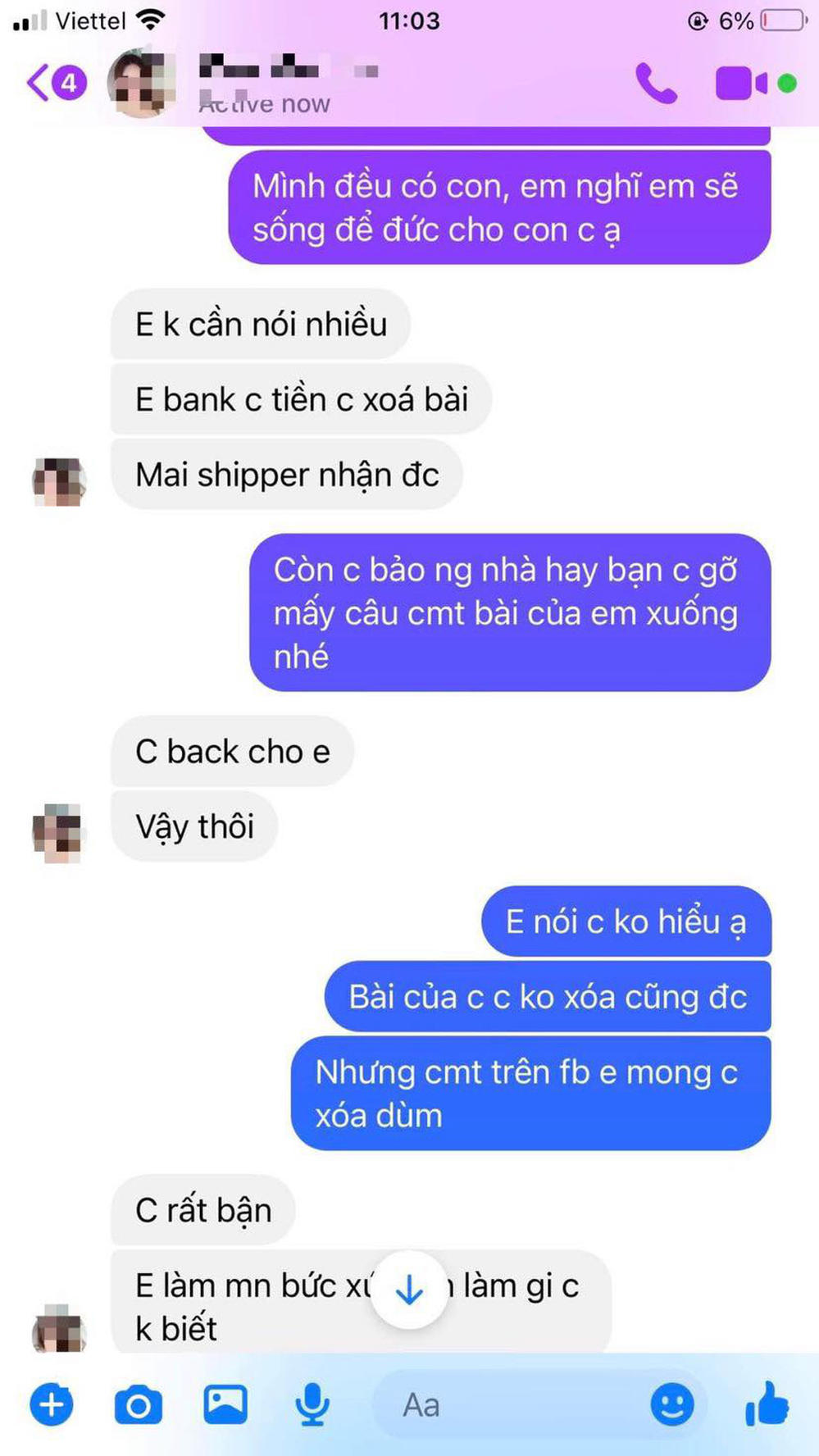Record a voice message
Screen dimensions: 819x1456
pyautogui.click(x=312, y=1405)
